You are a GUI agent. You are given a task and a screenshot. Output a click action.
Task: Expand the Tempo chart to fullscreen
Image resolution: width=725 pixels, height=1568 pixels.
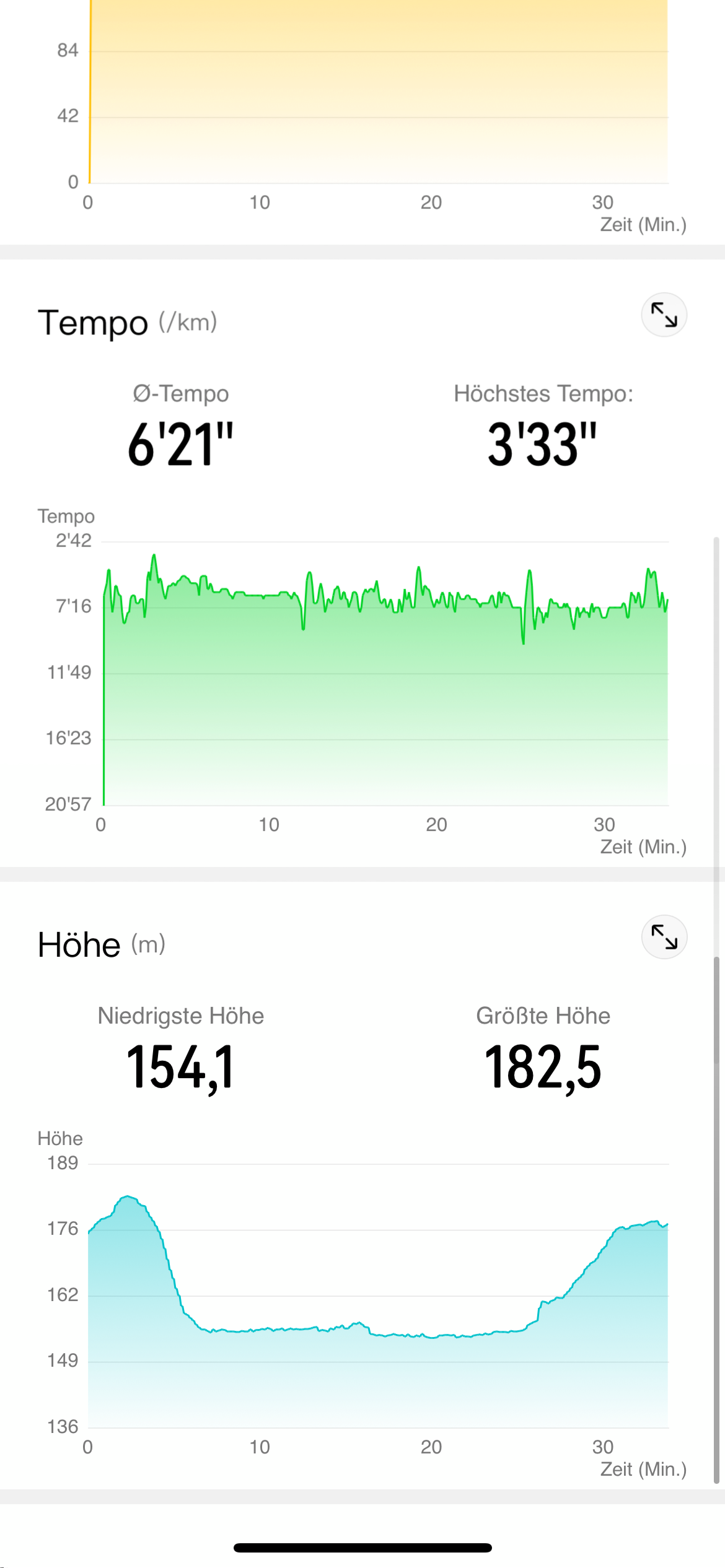click(664, 315)
